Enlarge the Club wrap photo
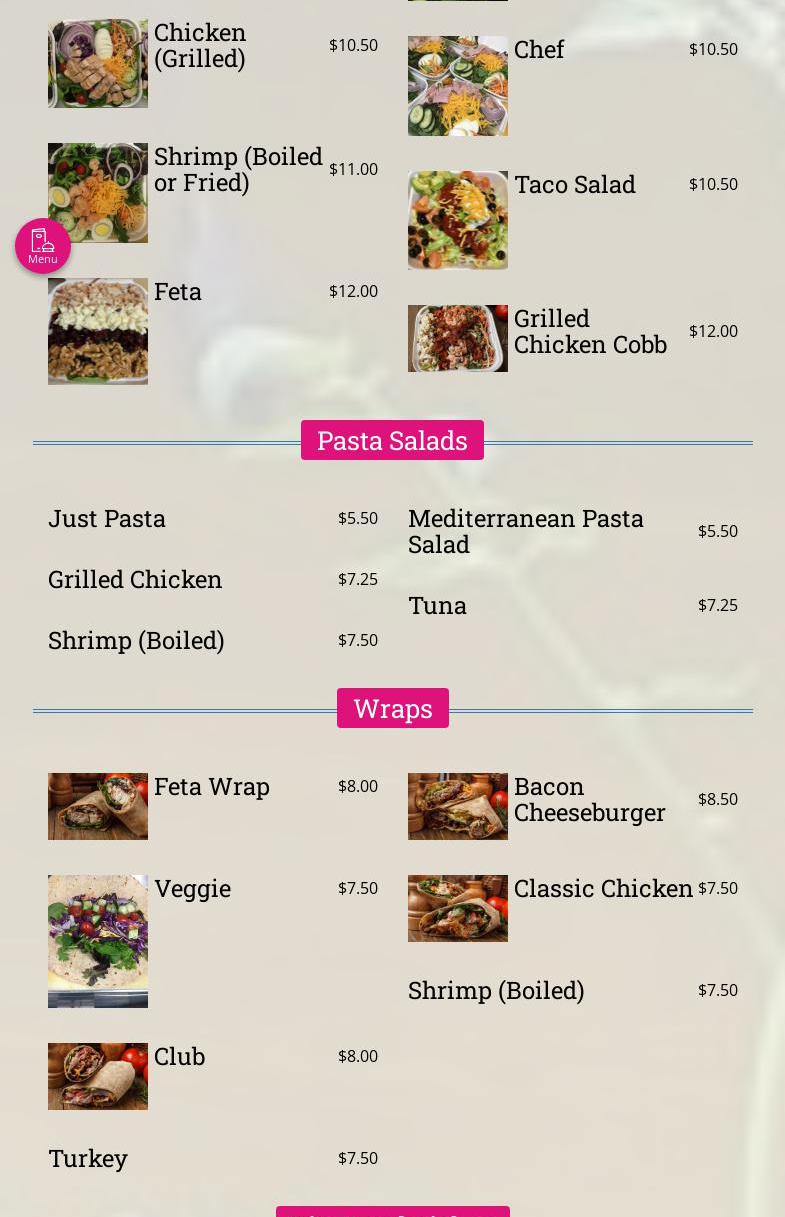Image resolution: width=785 pixels, height=1217 pixels. [98, 1076]
